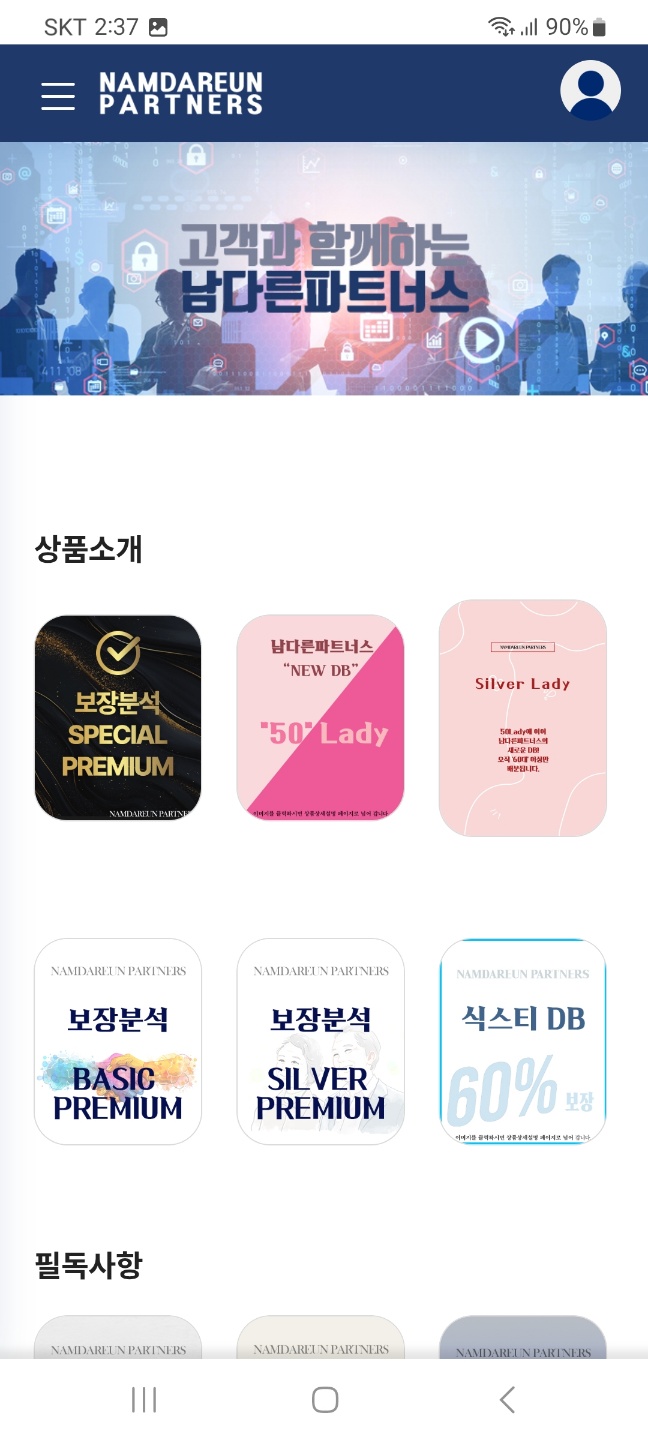
Task: View the NEW DB "50" Lady product
Action: coord(320,717)
